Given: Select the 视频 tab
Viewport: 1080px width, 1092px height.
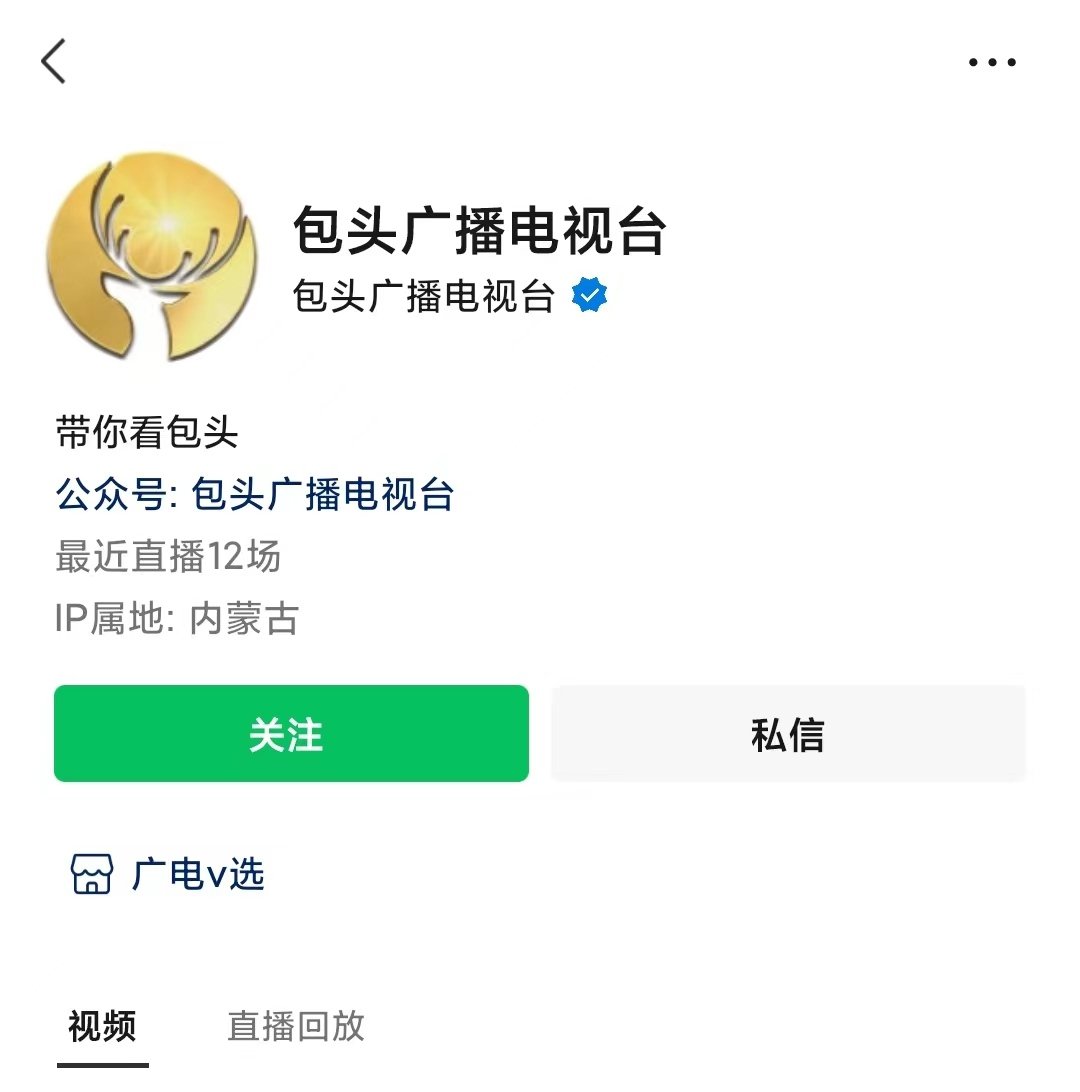Looking at the screenshot, I should [102, 1027].
